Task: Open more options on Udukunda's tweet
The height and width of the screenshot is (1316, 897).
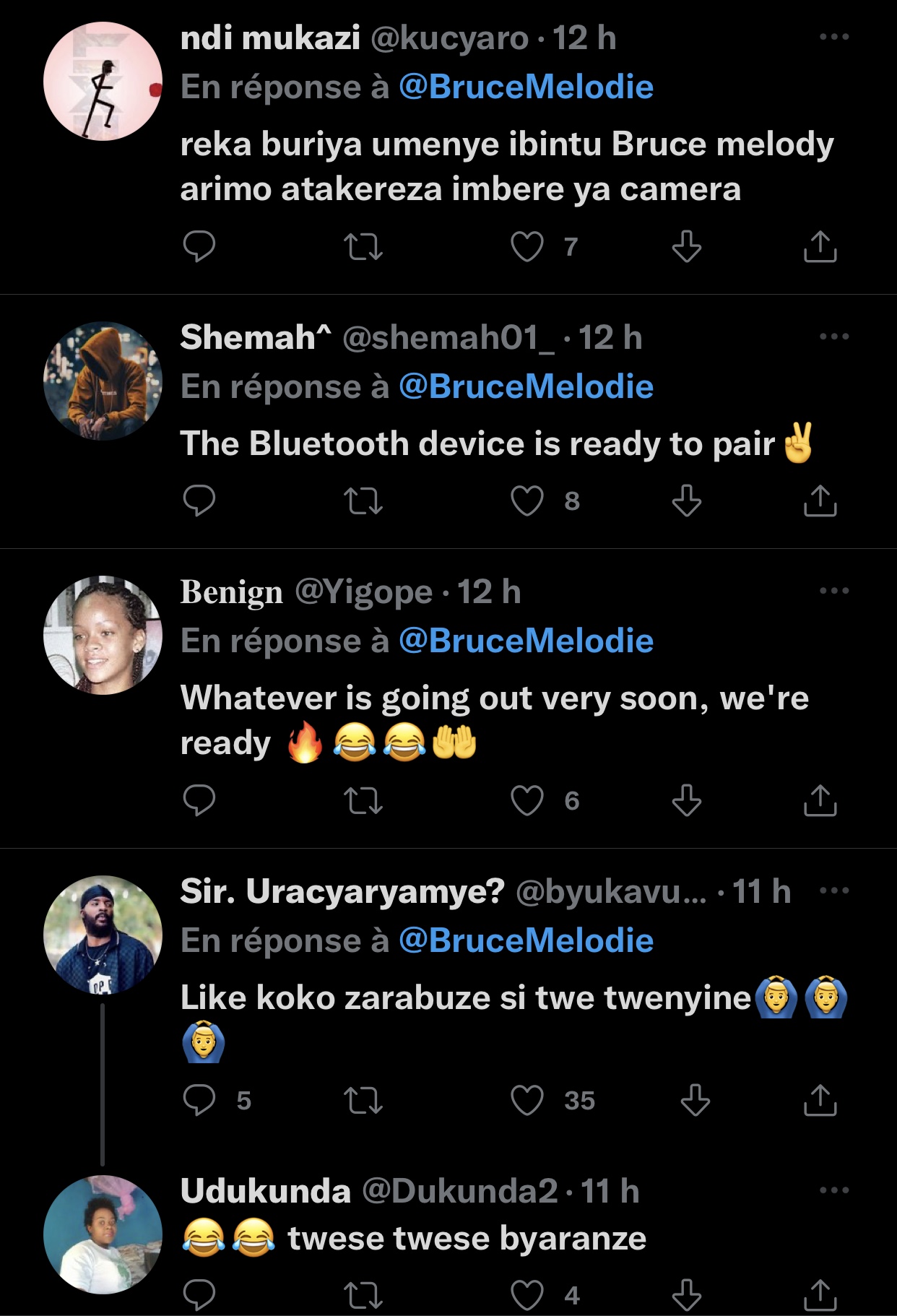Action: (834, 1190)
